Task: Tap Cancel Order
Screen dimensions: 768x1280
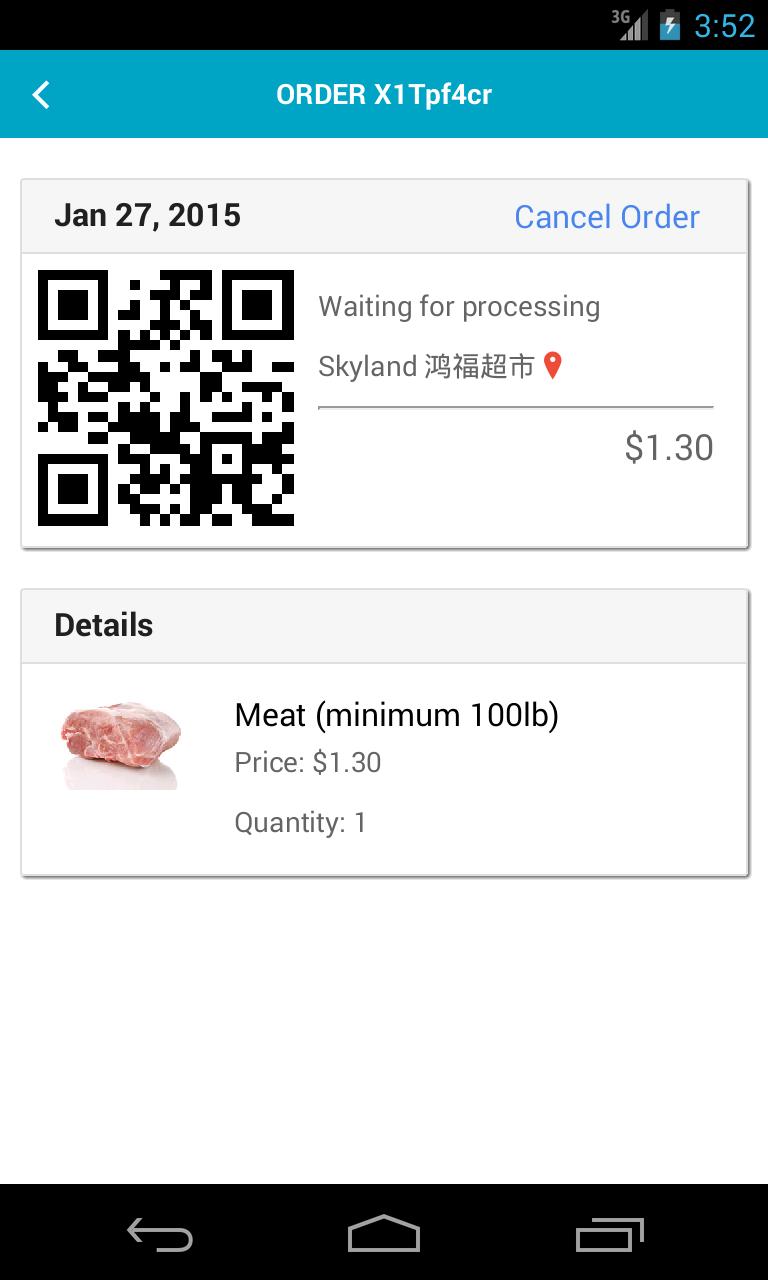Action: click(x=607, y=216)
